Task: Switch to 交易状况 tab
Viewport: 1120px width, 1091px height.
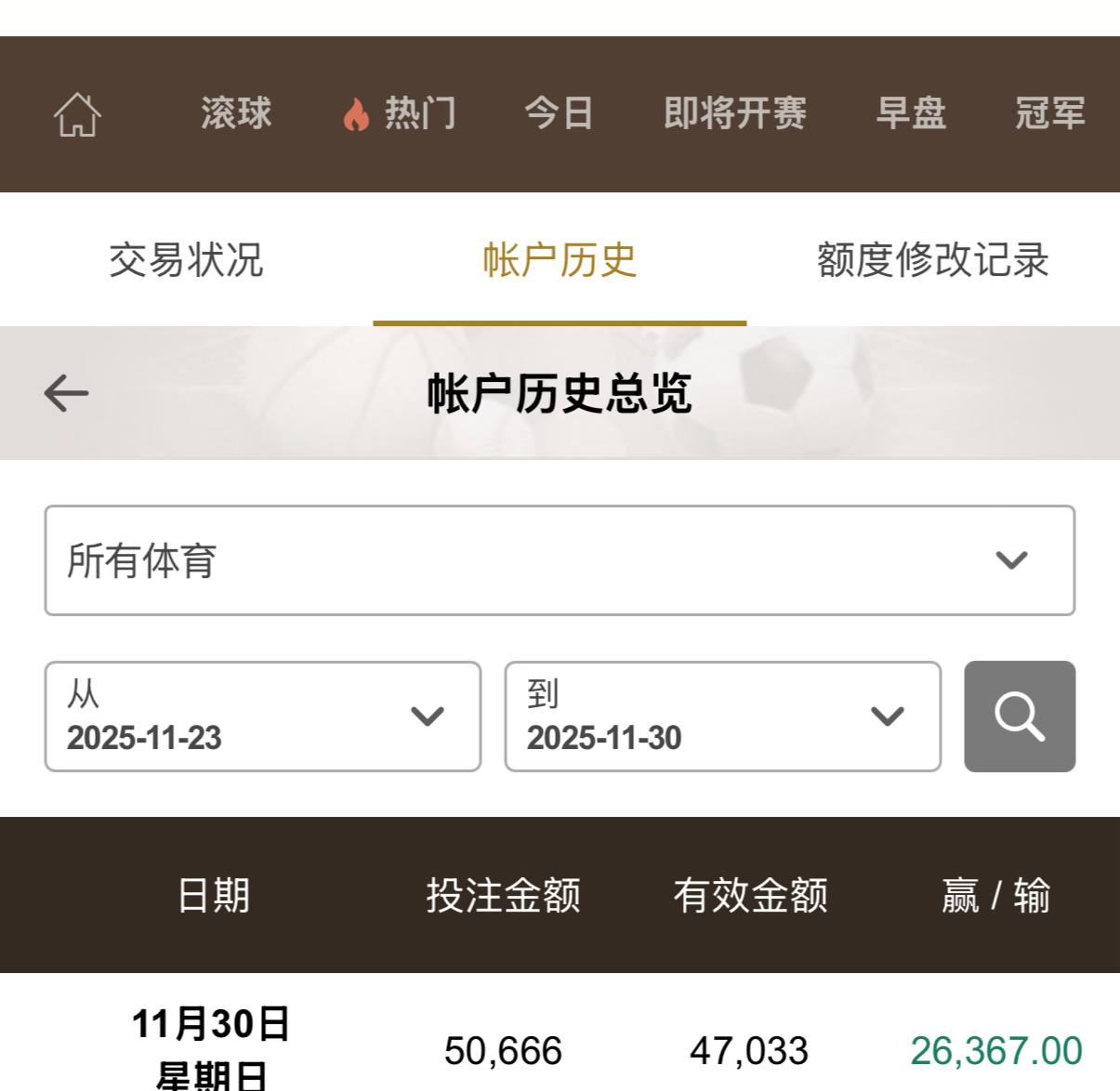Action: point(186,260)
